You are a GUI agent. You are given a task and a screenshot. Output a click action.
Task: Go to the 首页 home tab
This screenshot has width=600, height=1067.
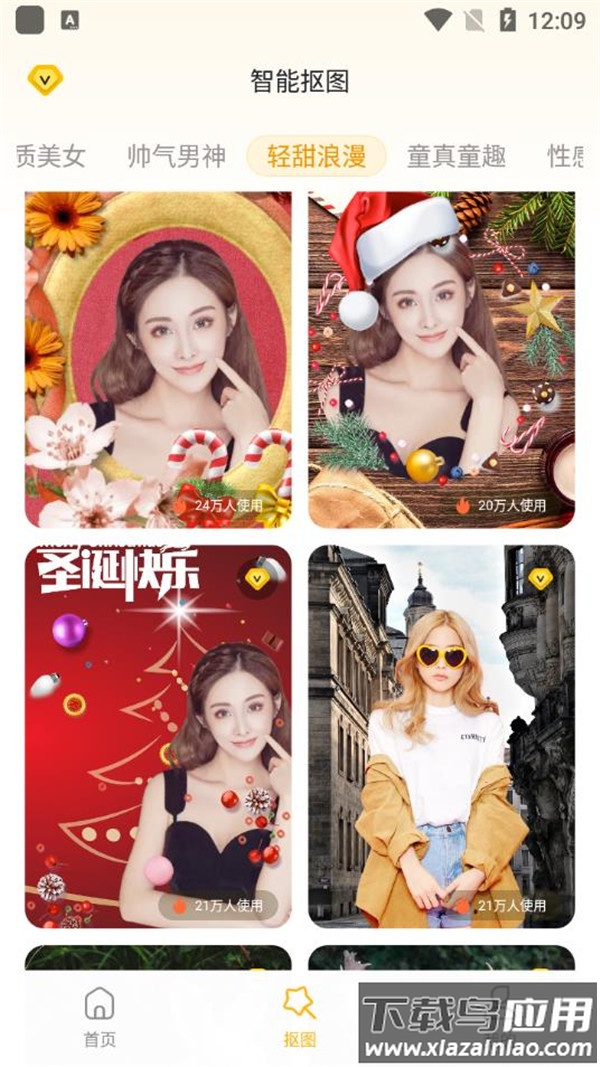click(x=99, y=1017)
